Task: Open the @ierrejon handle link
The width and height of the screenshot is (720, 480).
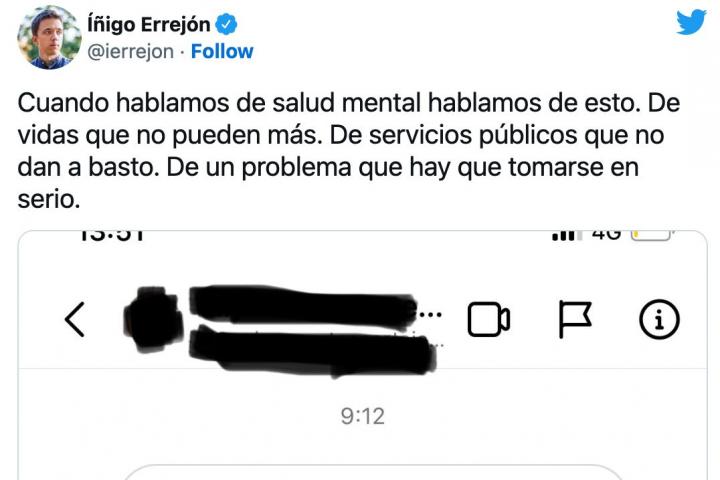Action: pos(133,51)
